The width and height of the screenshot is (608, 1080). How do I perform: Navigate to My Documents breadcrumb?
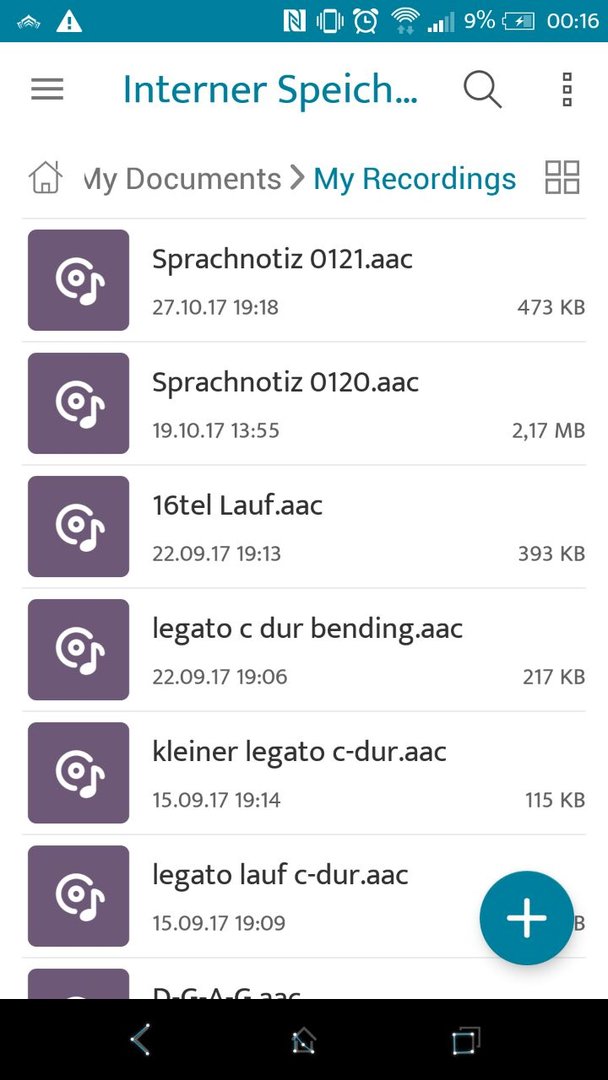[182, 178]
